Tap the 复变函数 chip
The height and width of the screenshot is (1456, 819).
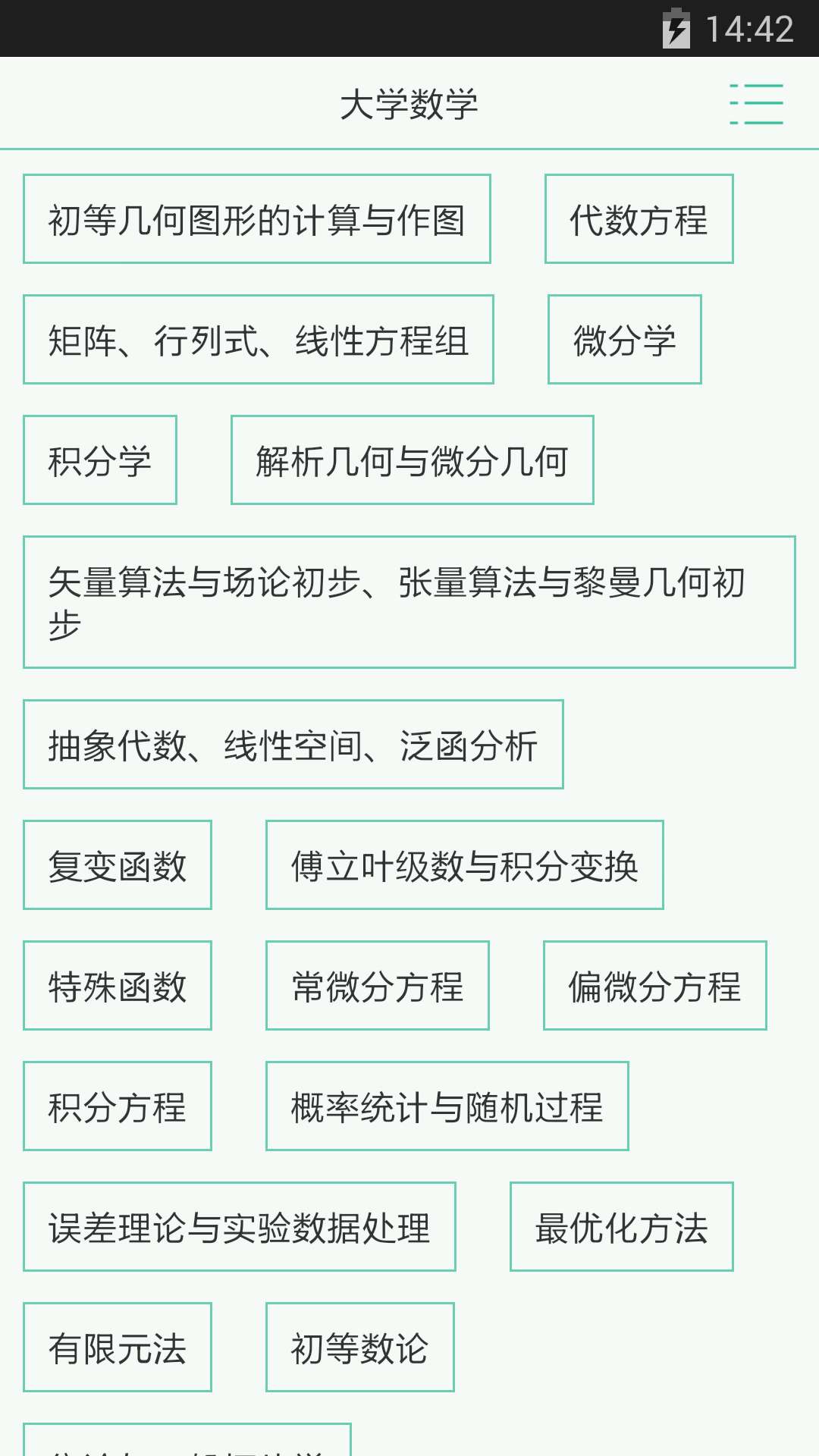118,865
